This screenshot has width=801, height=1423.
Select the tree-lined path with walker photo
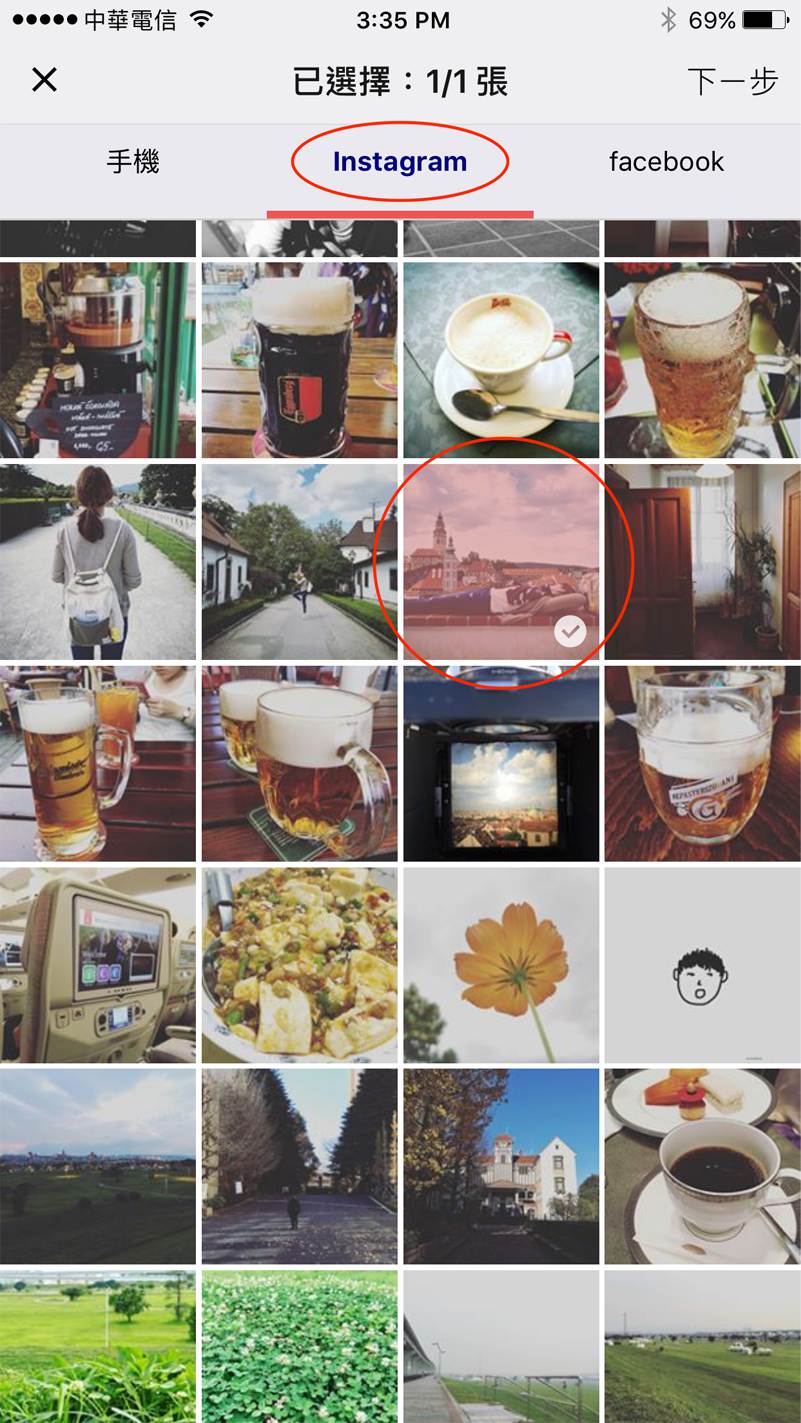click(299, 1166)
